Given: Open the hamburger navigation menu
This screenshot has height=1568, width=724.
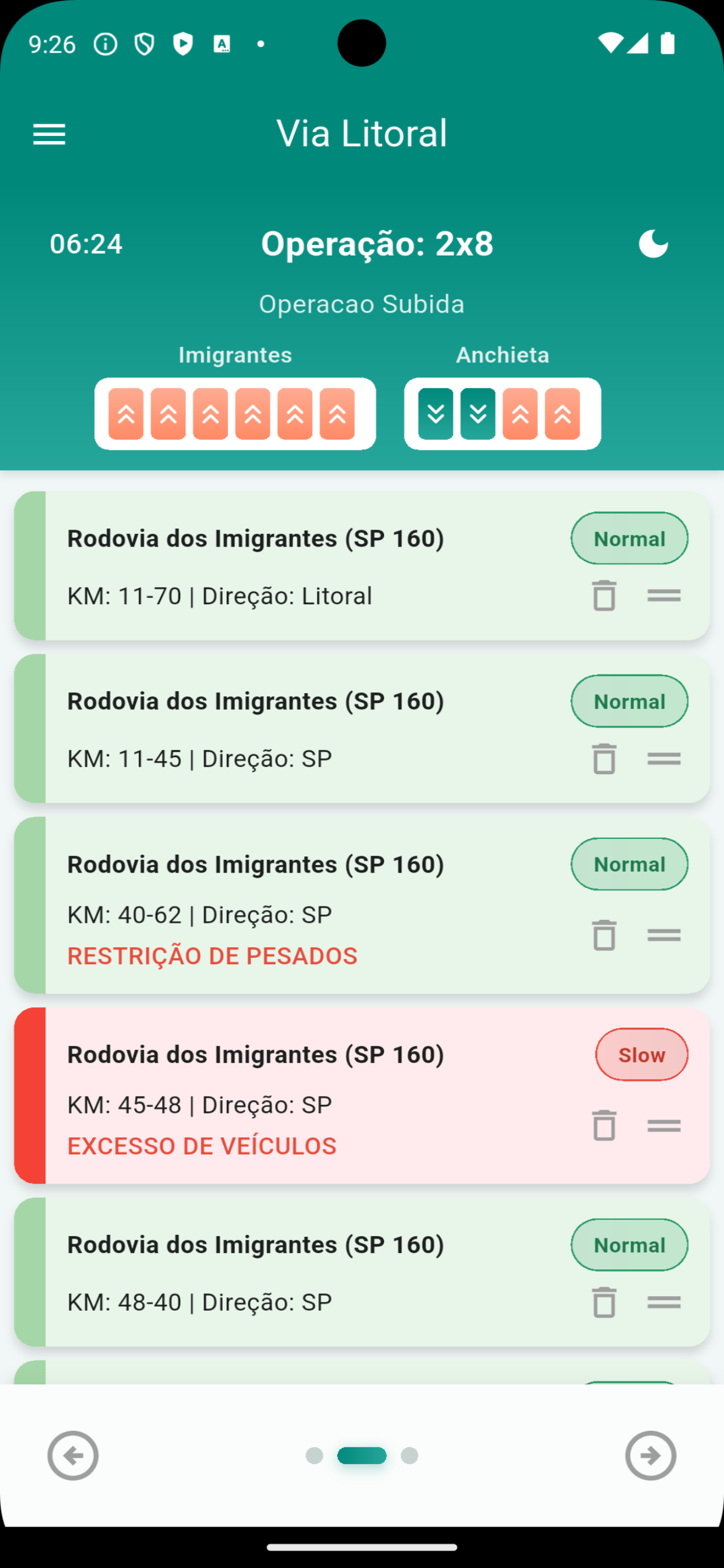Looking at the screenshot, I should [48, 134].
